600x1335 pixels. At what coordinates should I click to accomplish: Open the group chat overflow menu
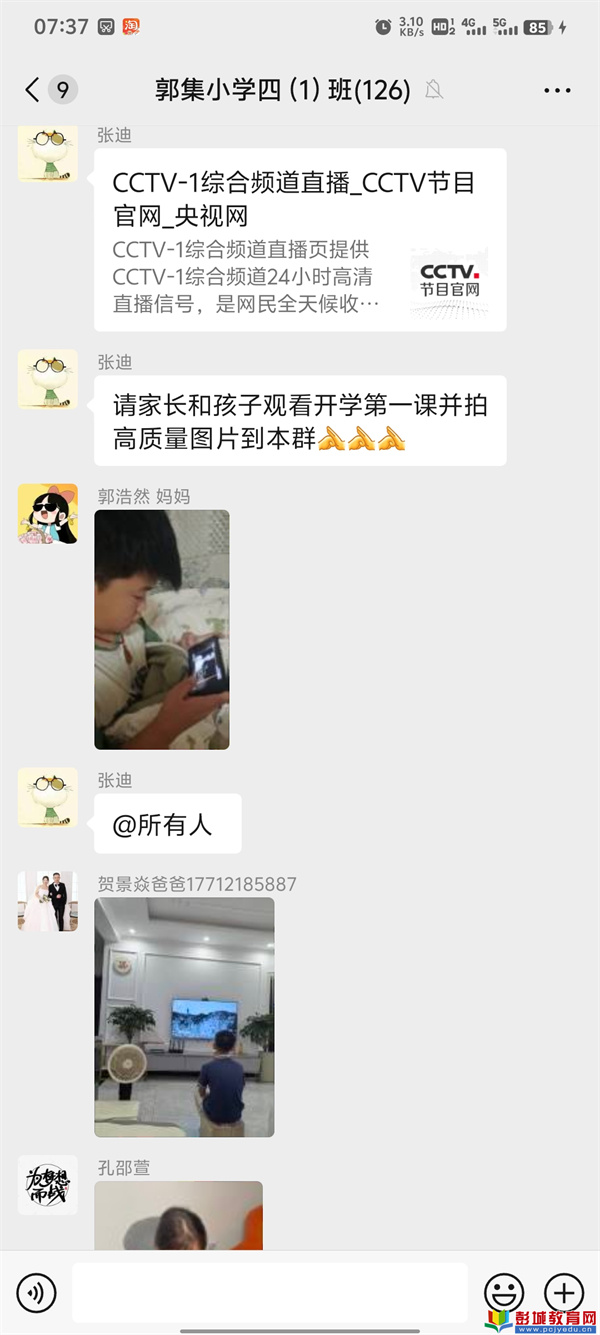(557, 90)
